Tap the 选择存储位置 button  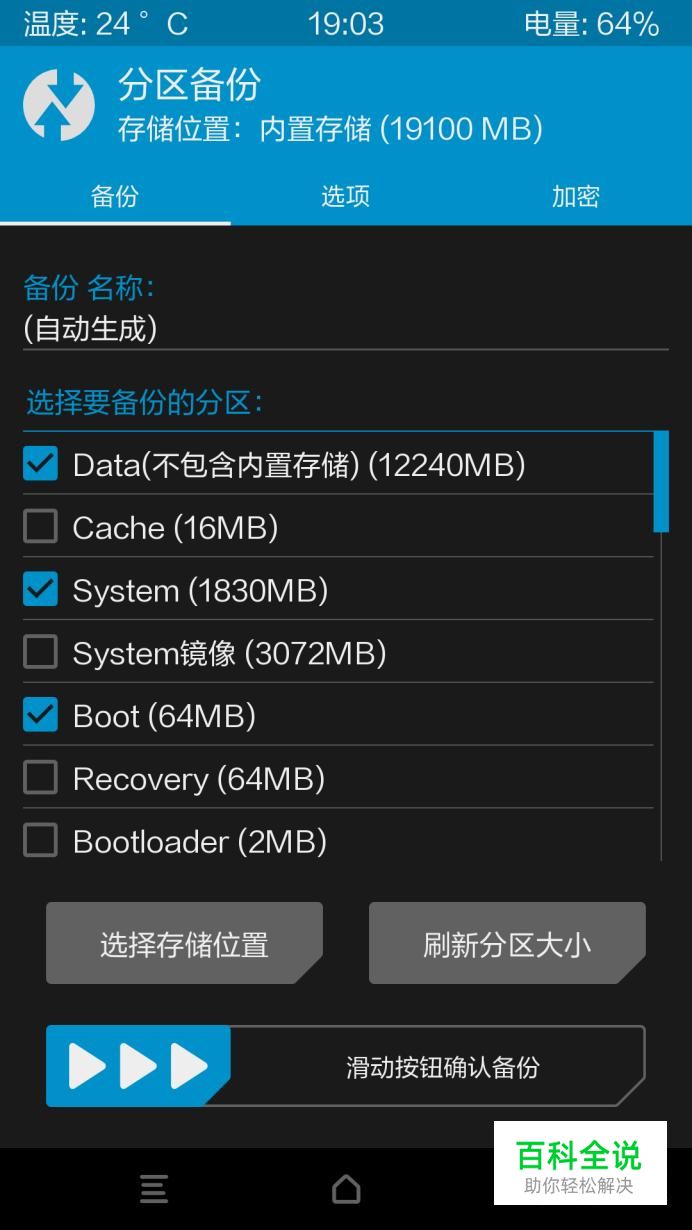click(x=184, y=944)
